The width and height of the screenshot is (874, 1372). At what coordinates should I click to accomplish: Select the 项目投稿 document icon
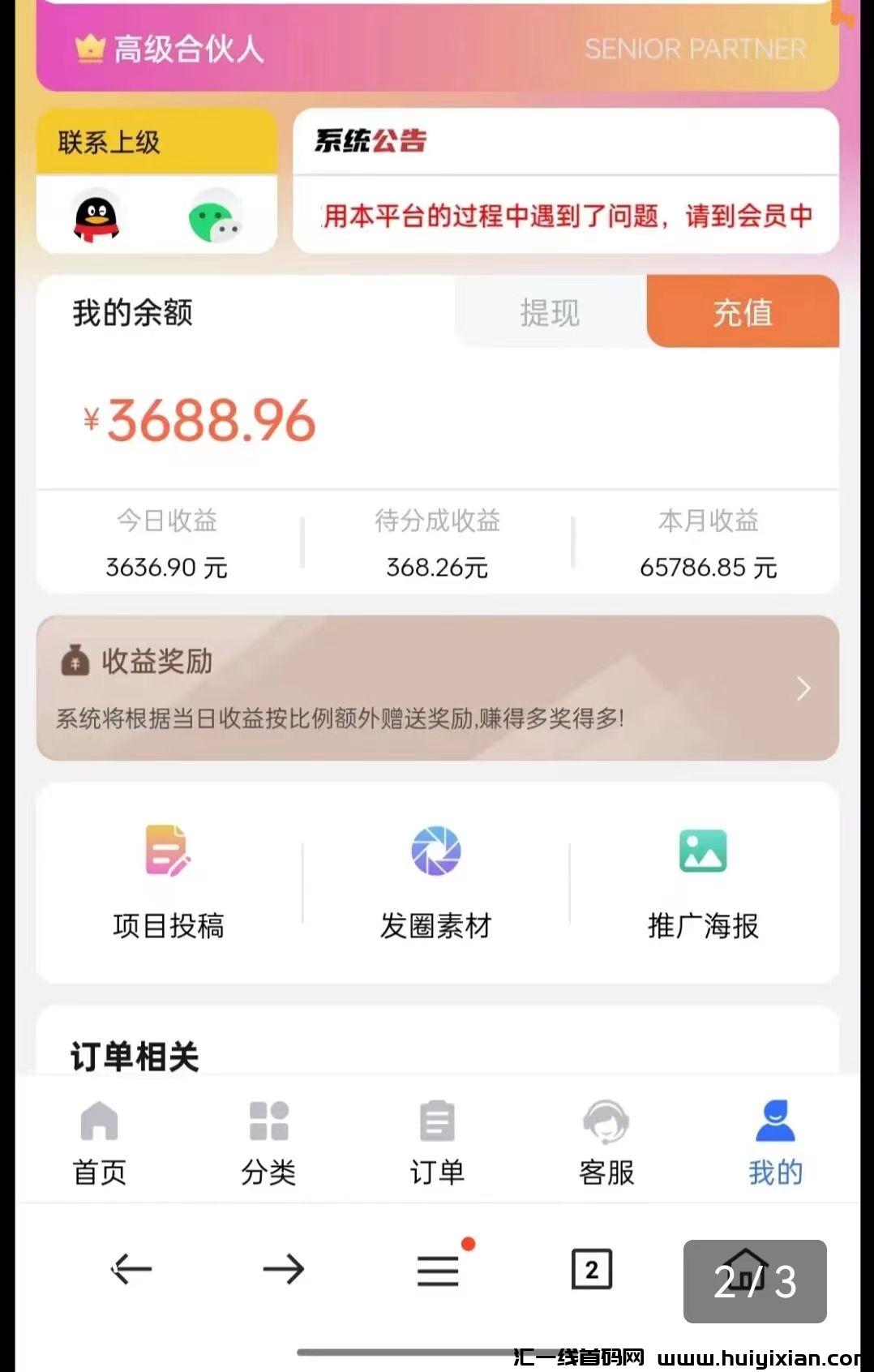point(167,851)
